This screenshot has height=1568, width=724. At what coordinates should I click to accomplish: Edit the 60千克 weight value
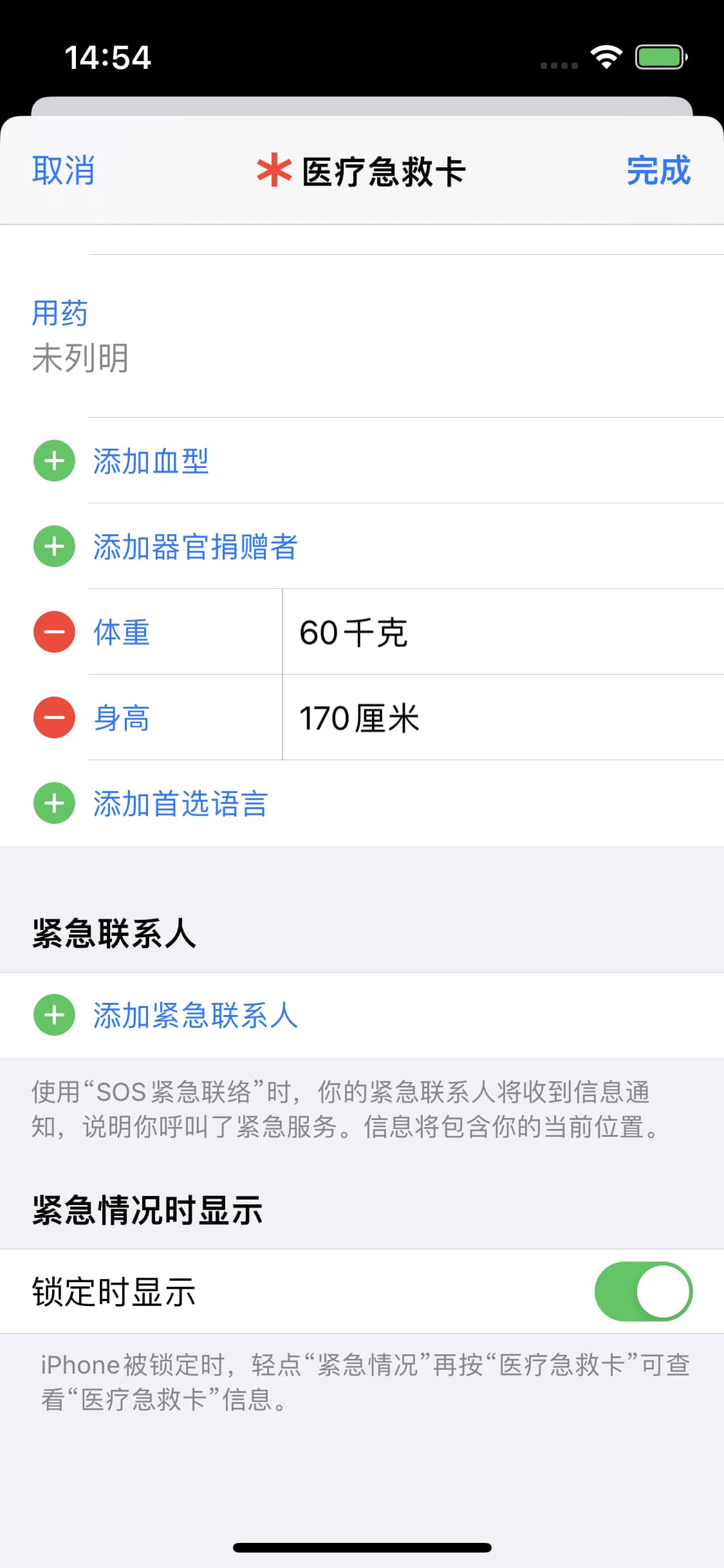[503, 632]
